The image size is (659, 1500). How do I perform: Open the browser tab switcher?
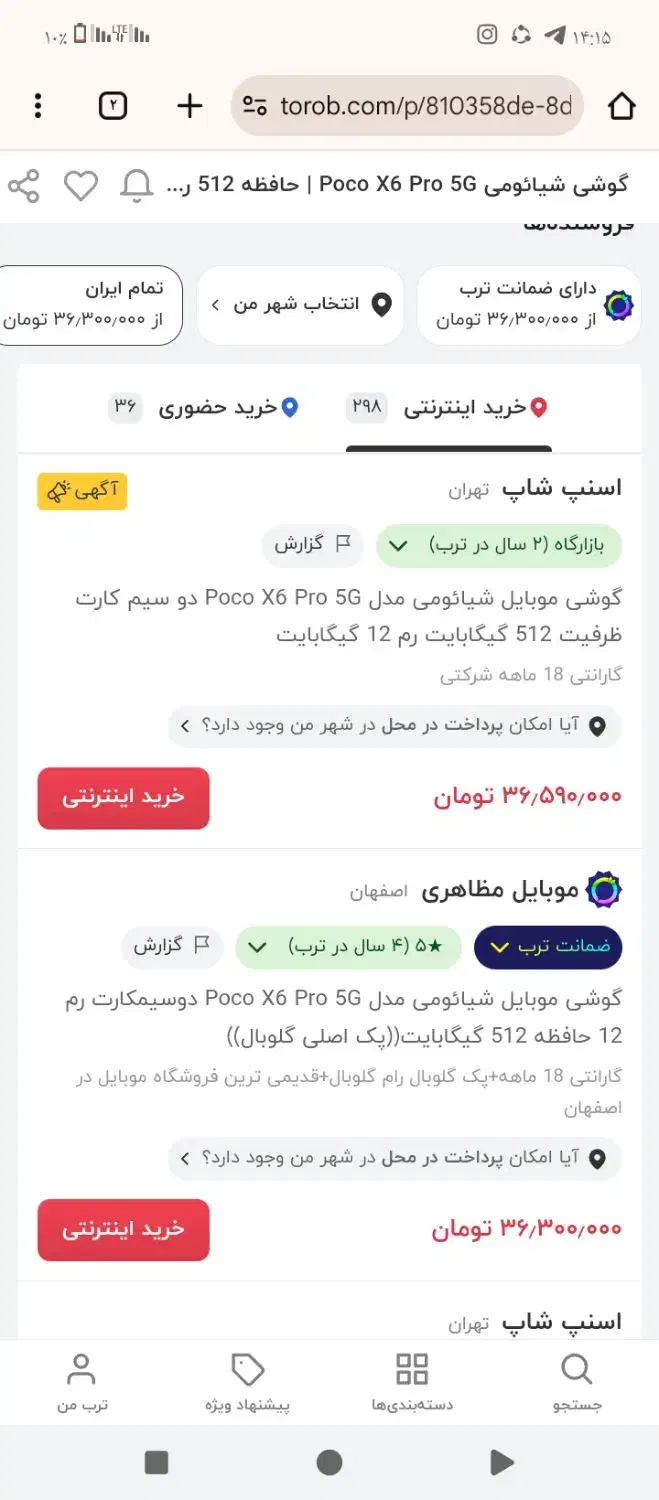[113, 105]
